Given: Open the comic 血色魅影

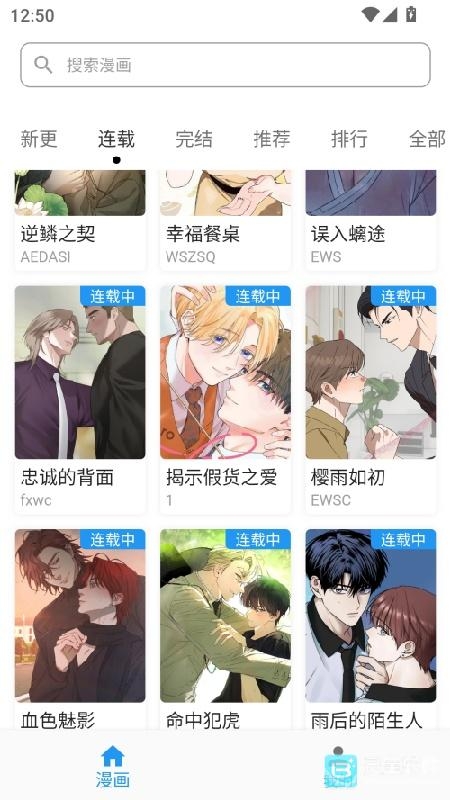Looking at the screenshot, I should click(x=80, y=629).
